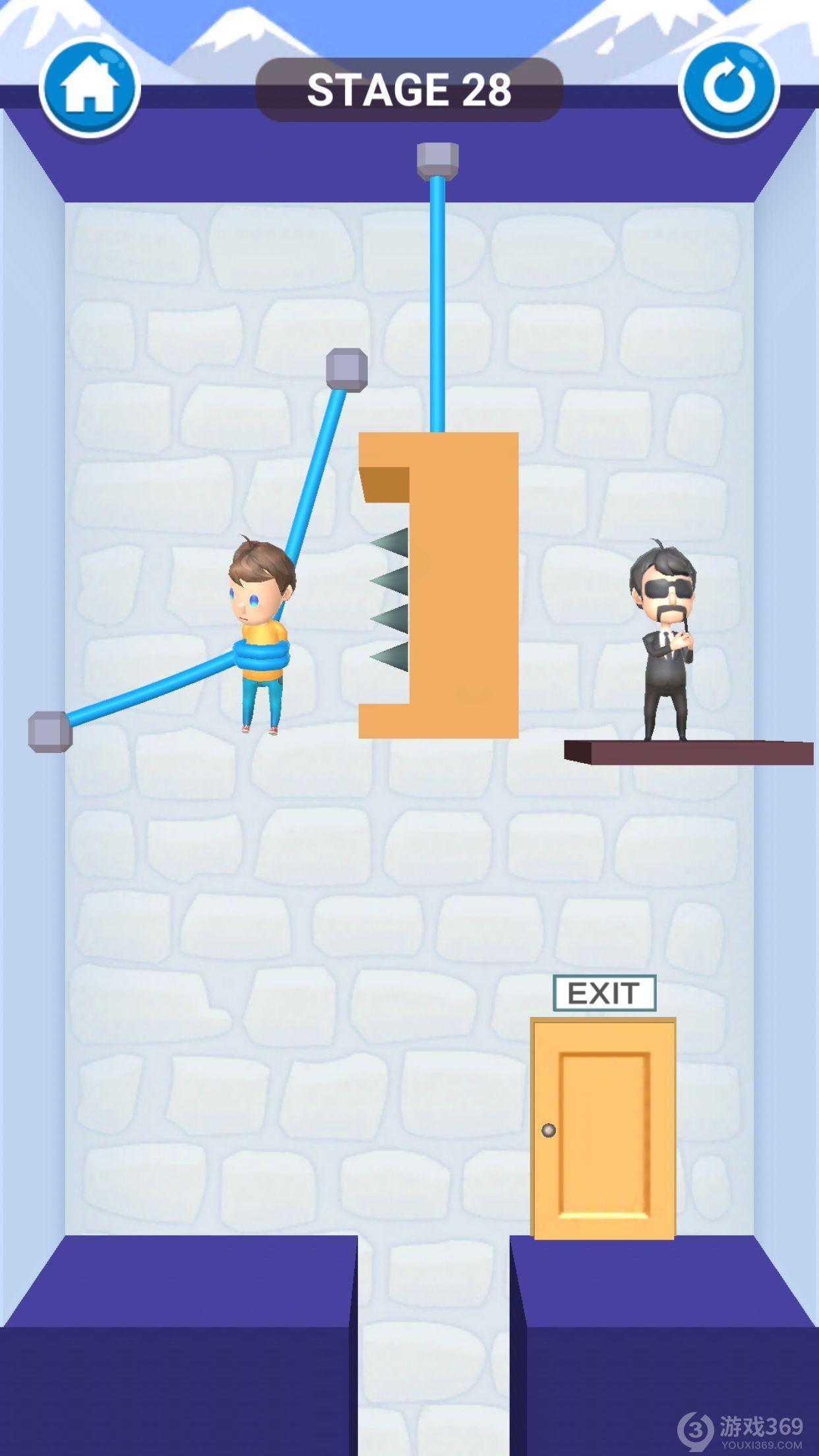Return to the home menu
This screenshot has width=819, height=1456.
click(x=89, y=89)
